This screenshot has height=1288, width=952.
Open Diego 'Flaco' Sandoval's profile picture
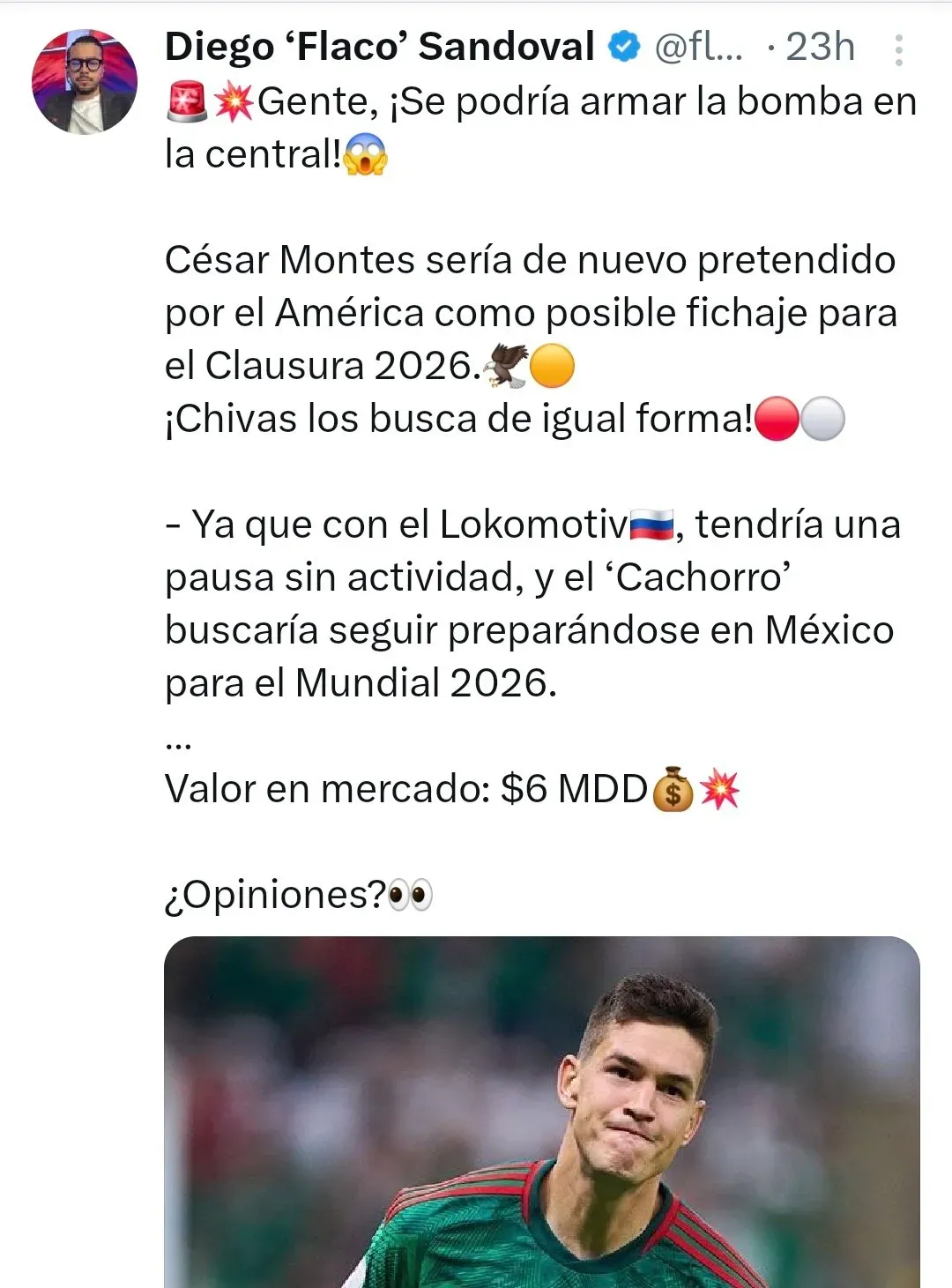tap(85, 82)
